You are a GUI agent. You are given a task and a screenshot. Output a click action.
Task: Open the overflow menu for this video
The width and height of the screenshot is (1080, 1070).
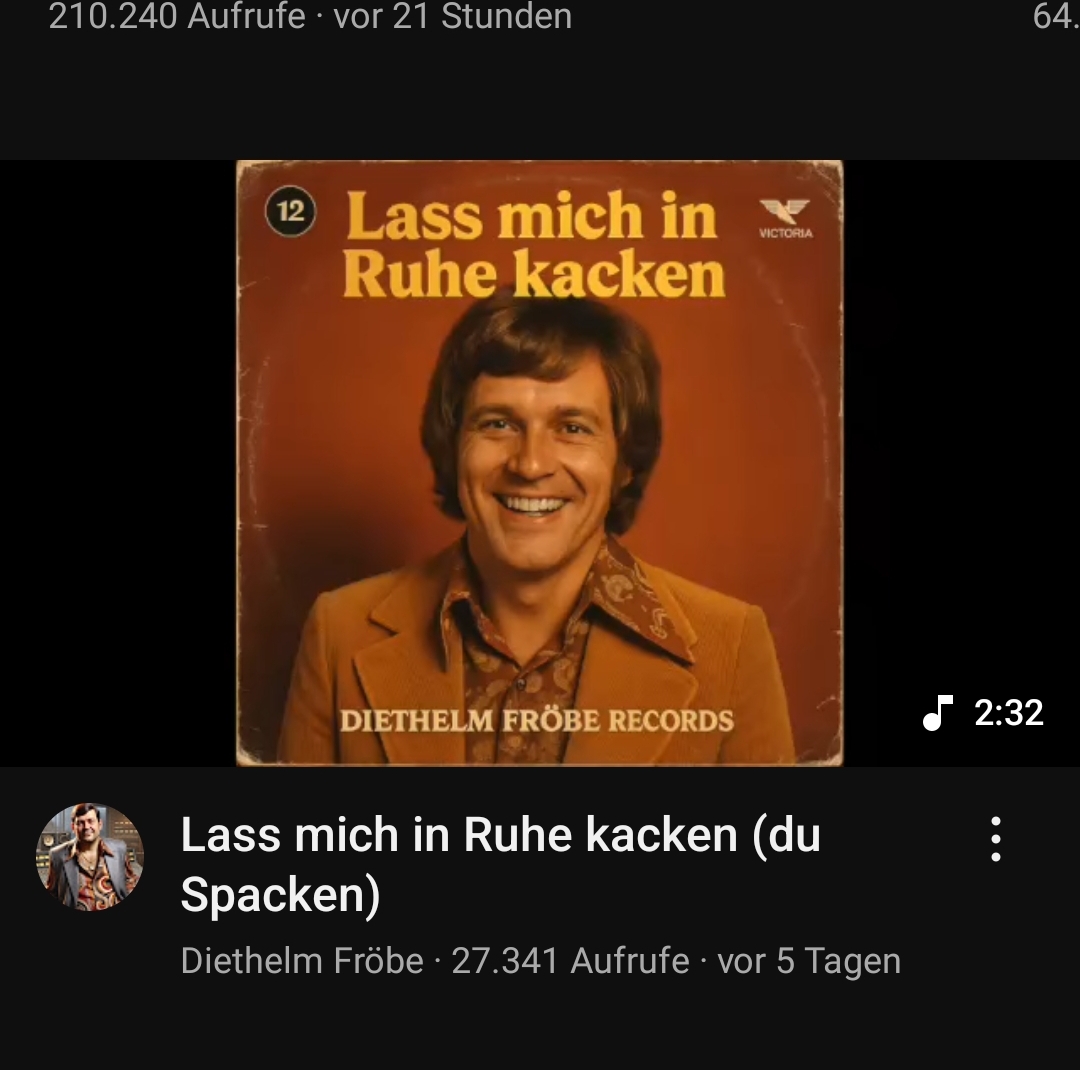point(995,839)
